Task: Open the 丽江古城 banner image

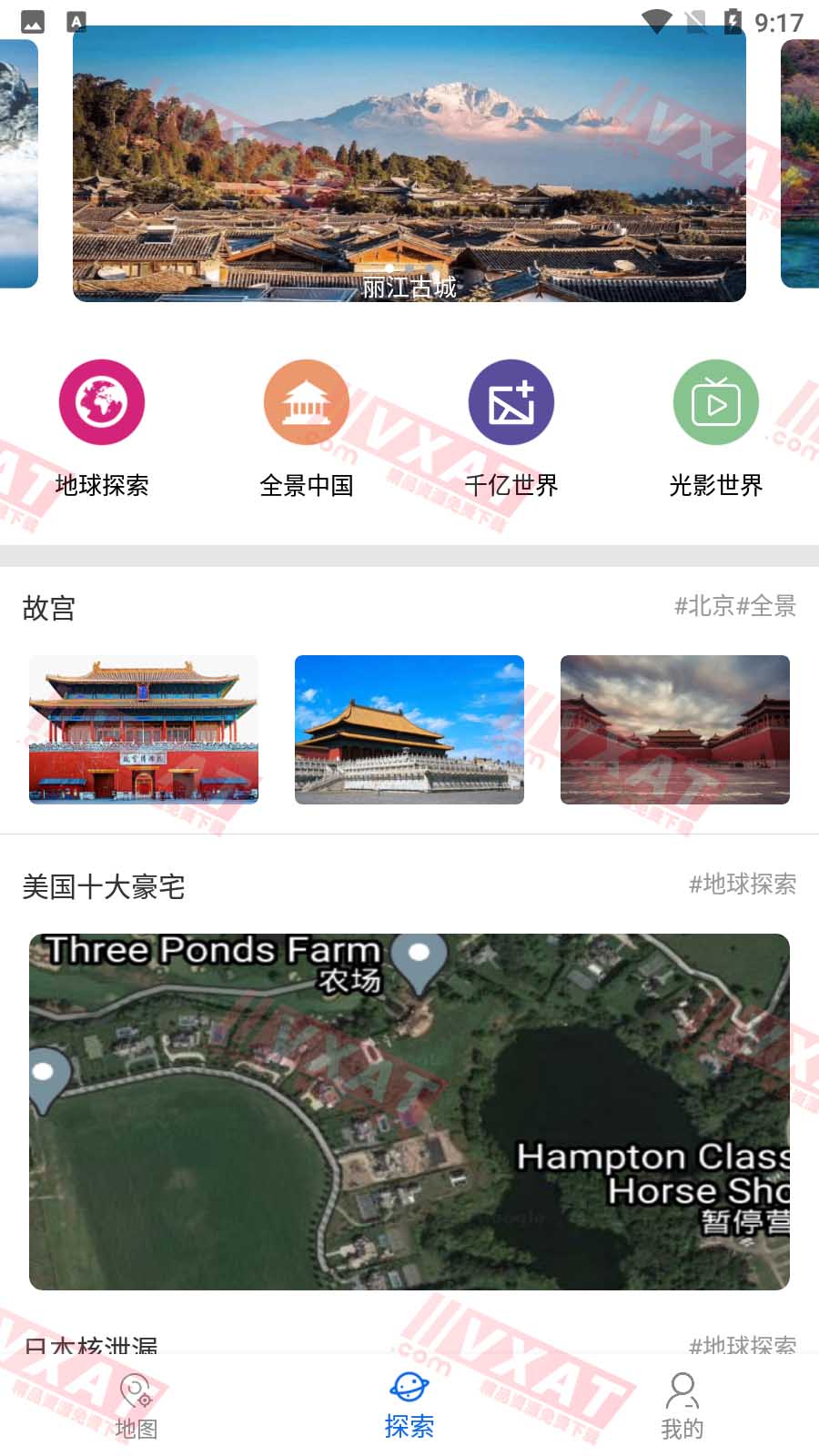Action: tap(409, 168)
